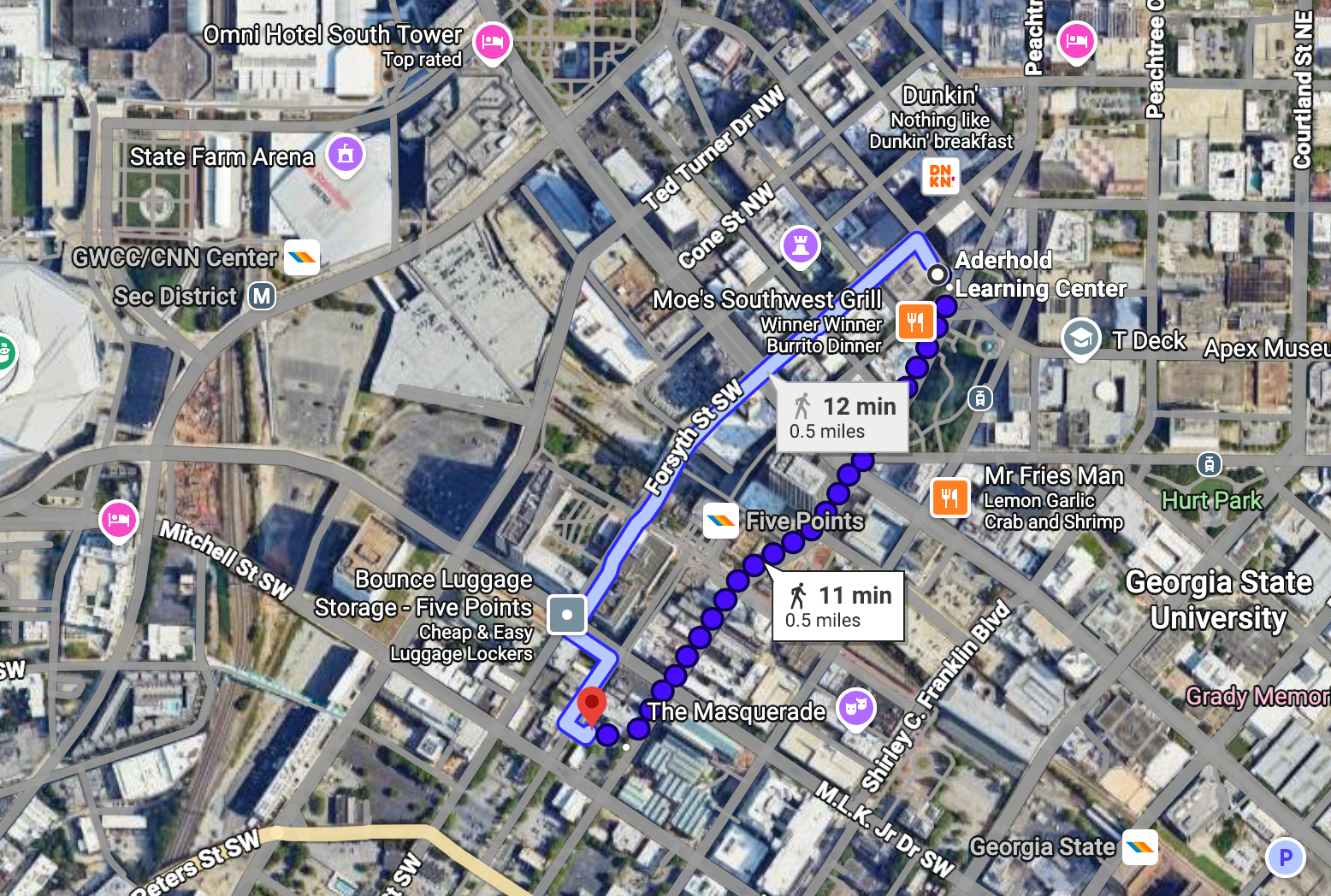Tap the Georgia State transit station icon
Image resolution: width=1331 pixels, height=896 pixels.
click(x=1140, y=847)
